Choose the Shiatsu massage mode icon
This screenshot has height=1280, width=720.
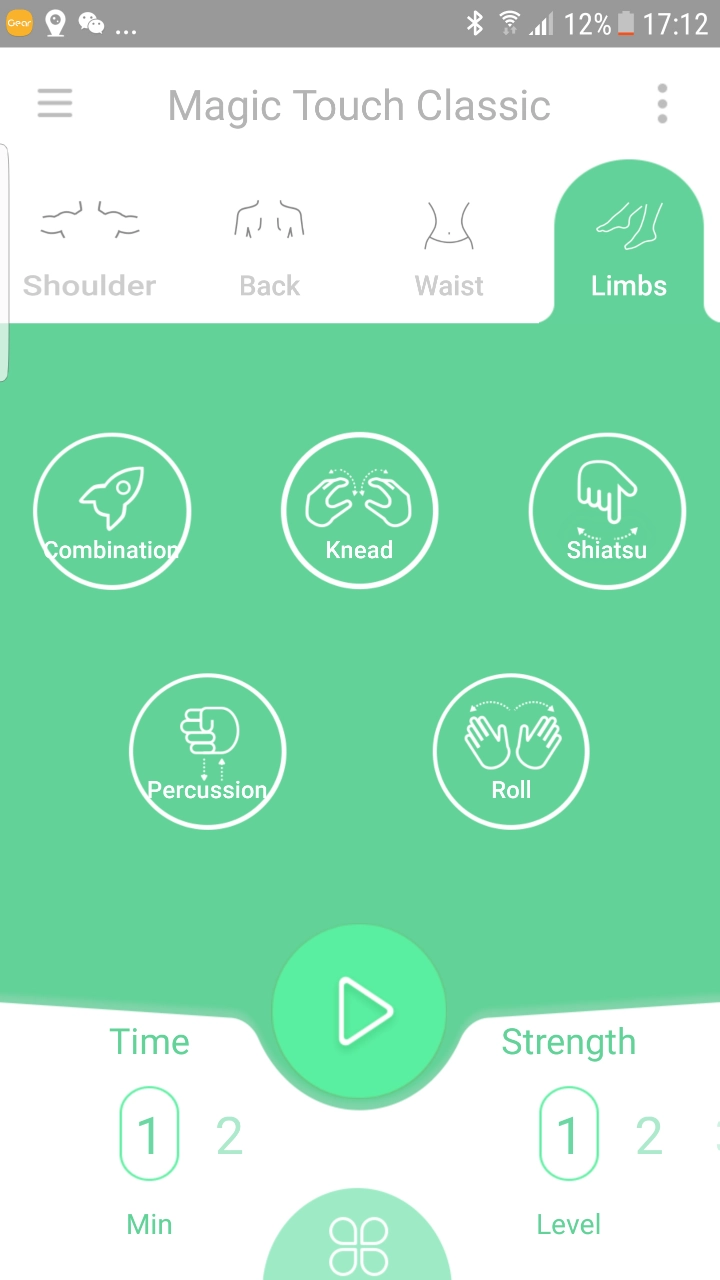[607, 510]
